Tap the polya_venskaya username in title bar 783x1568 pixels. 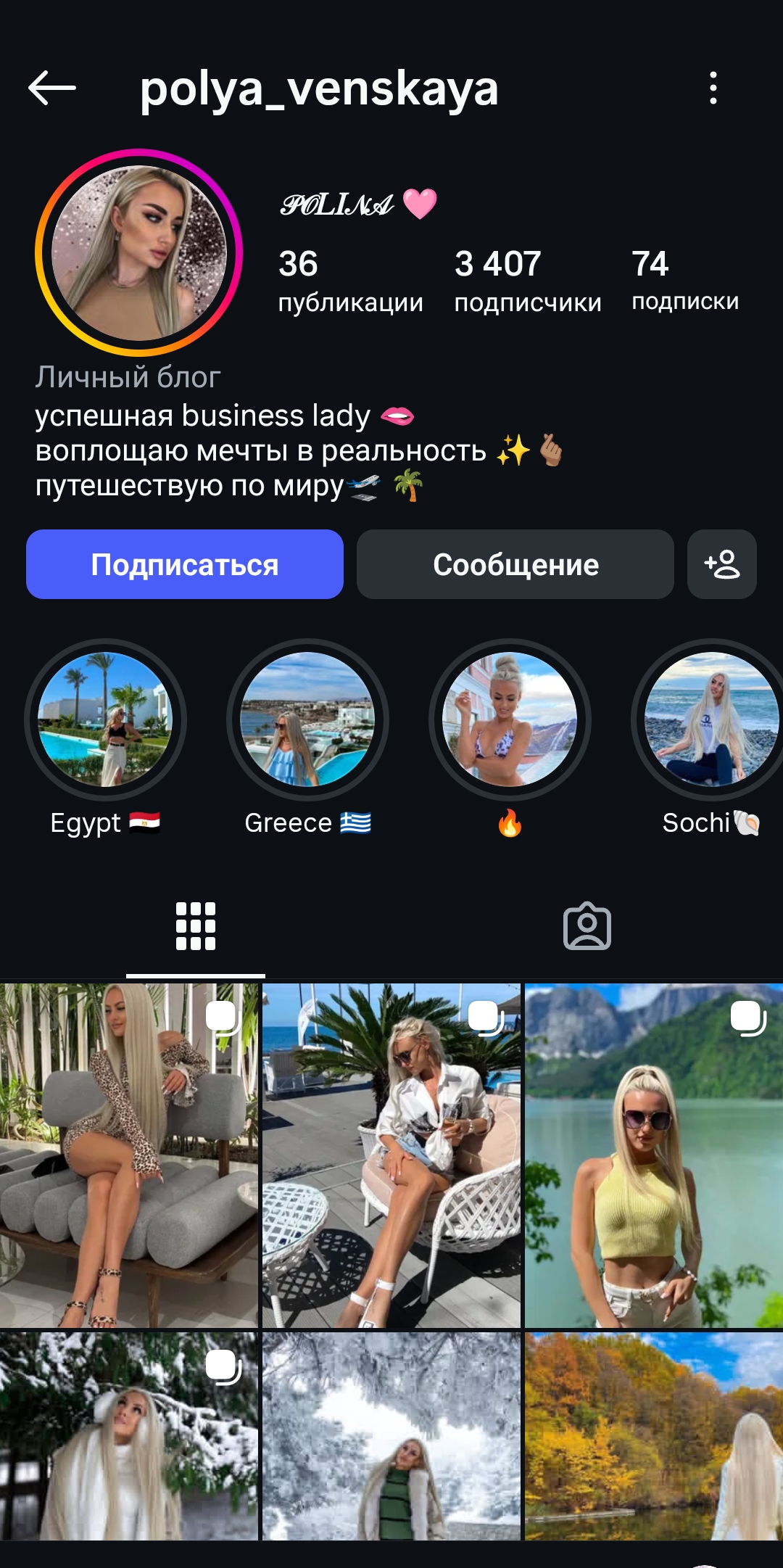pyautogui.click(x=319, y=90)
